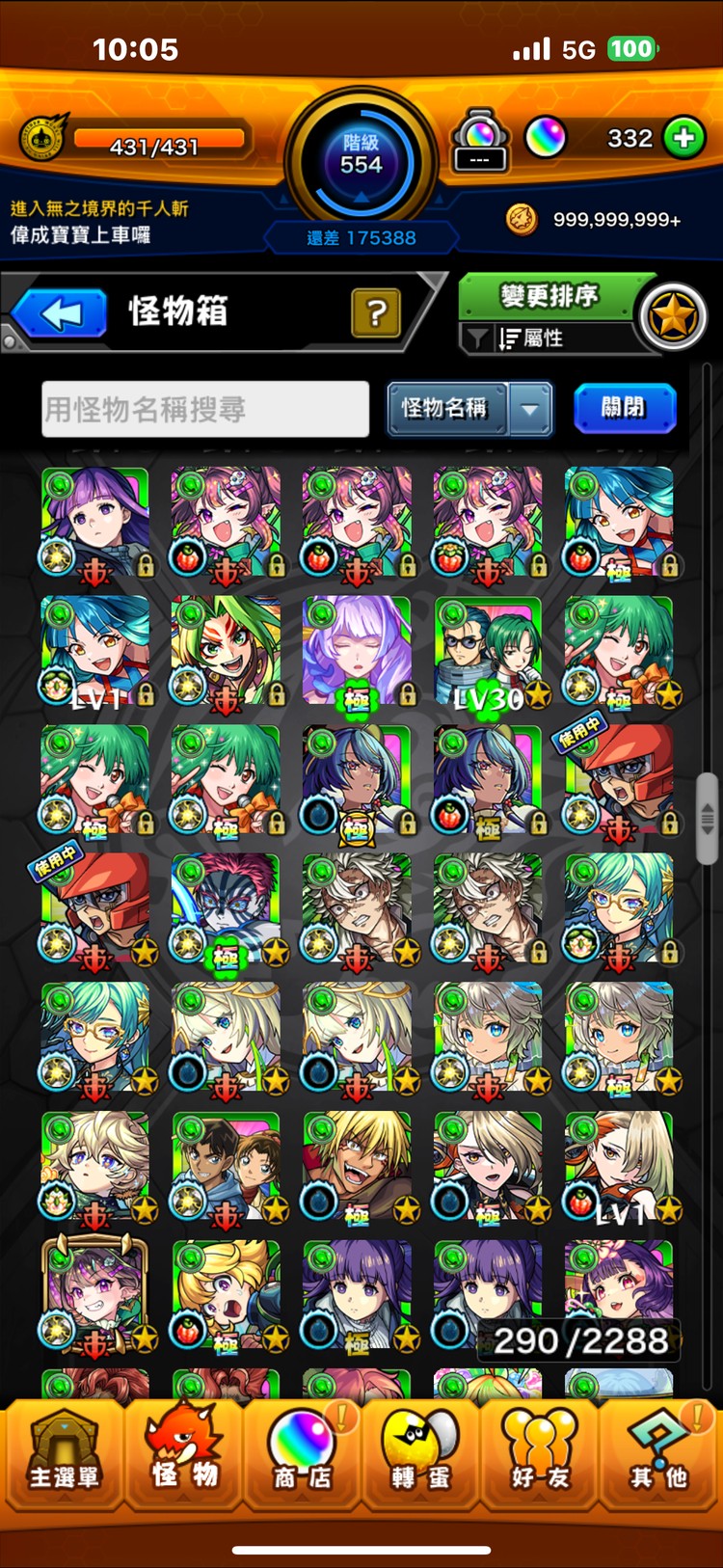Viewport: 723px width, 1568px height.
Task: Close the search bar with 關閉
Action: tap(624, 408)
